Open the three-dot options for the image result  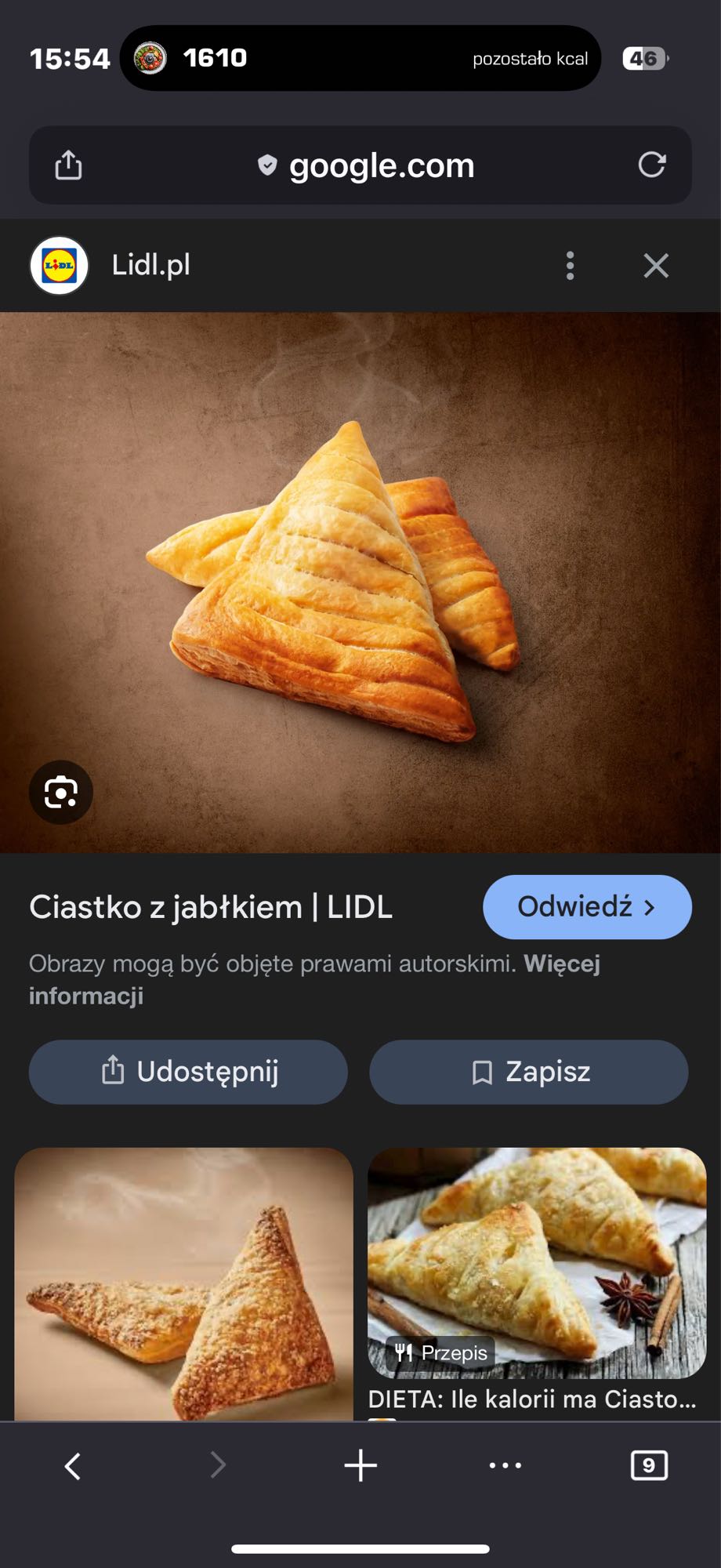click(x=570, y=267)
